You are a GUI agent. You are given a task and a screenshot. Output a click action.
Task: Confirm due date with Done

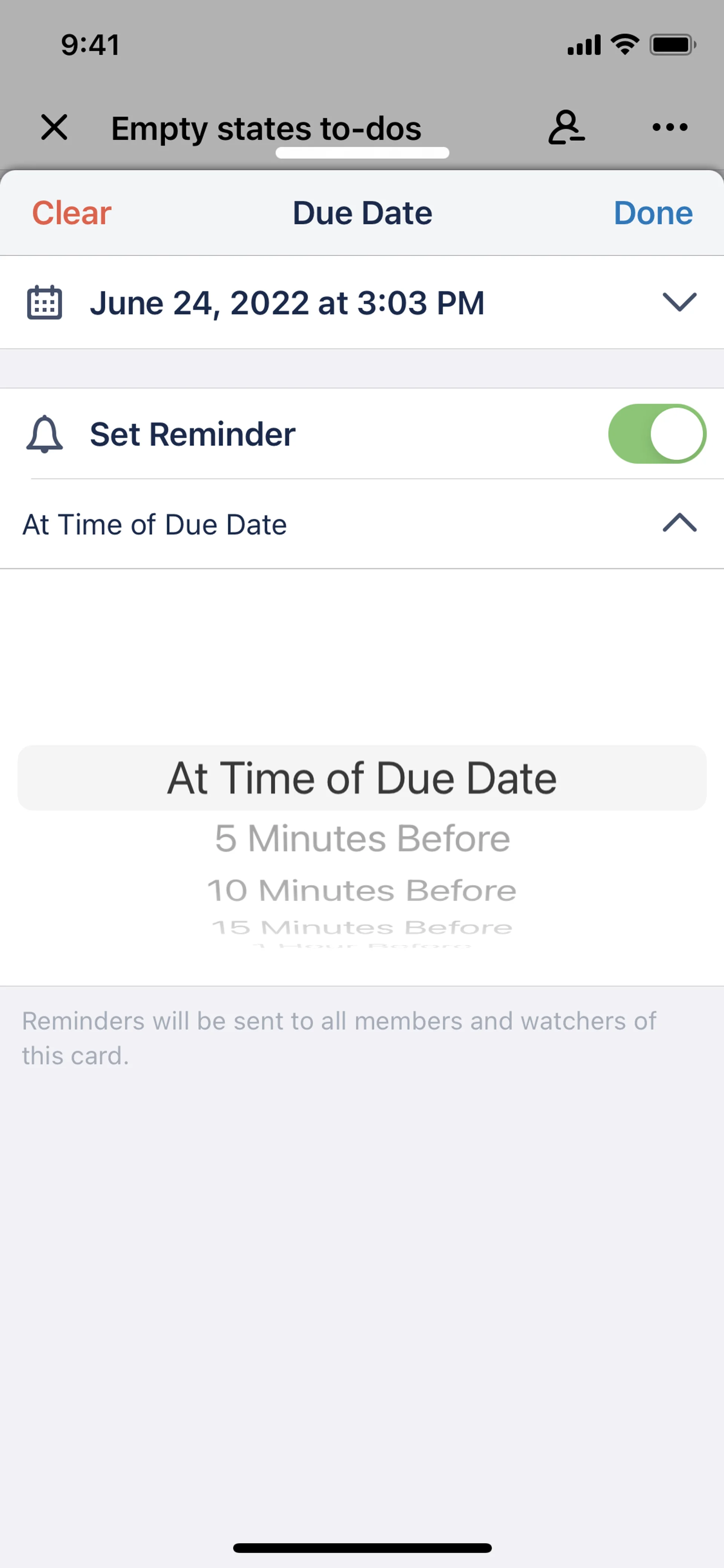tap(652, 213)
